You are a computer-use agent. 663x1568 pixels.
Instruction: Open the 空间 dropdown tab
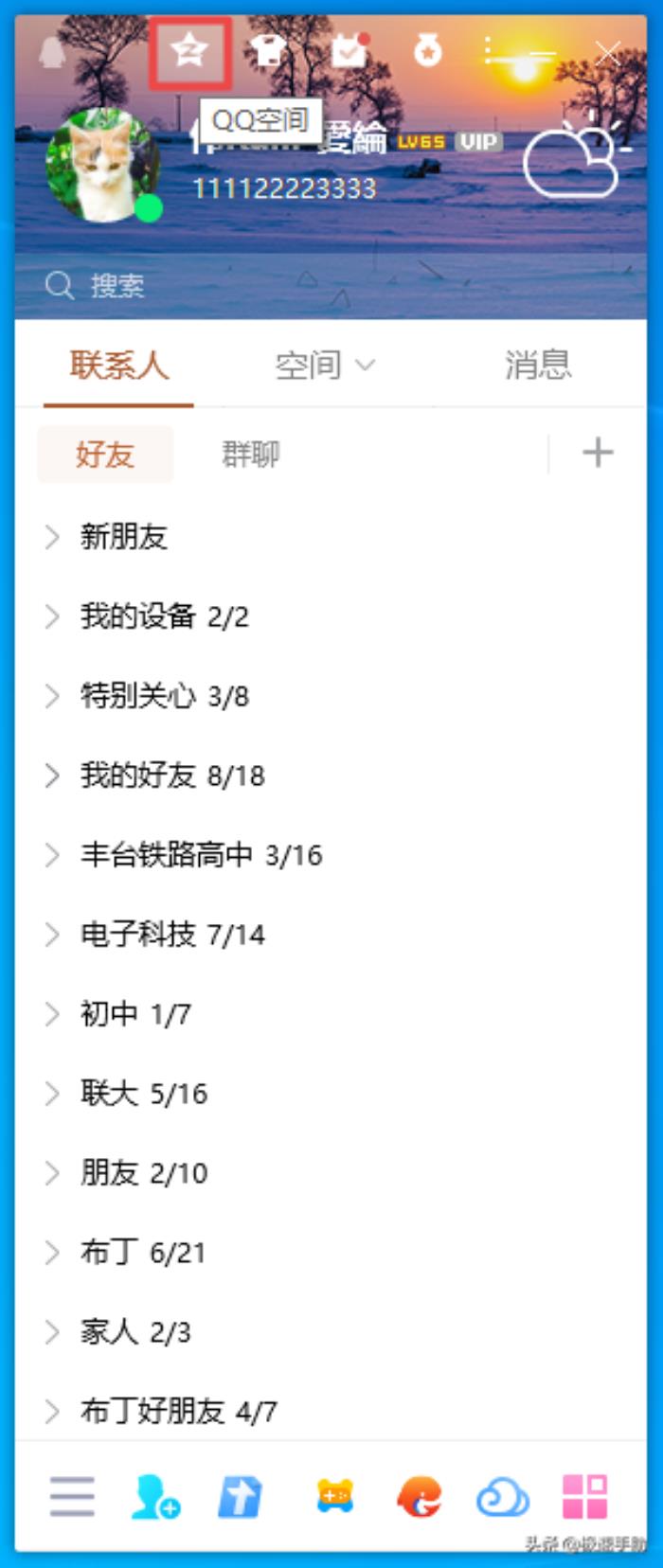324,365
